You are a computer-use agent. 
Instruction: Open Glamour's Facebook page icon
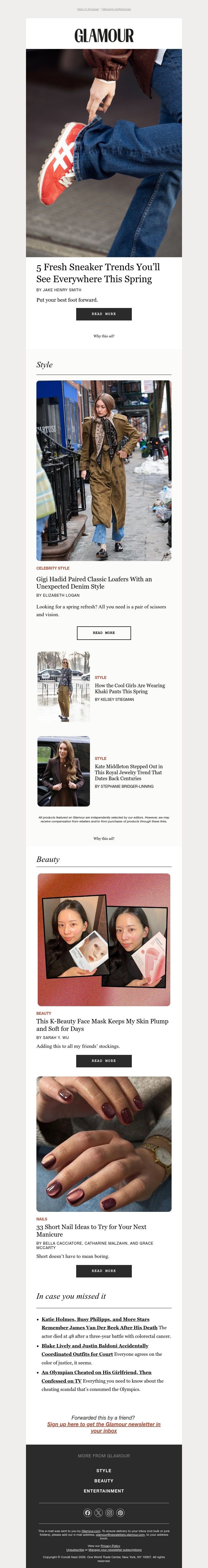coord(88,1513)
